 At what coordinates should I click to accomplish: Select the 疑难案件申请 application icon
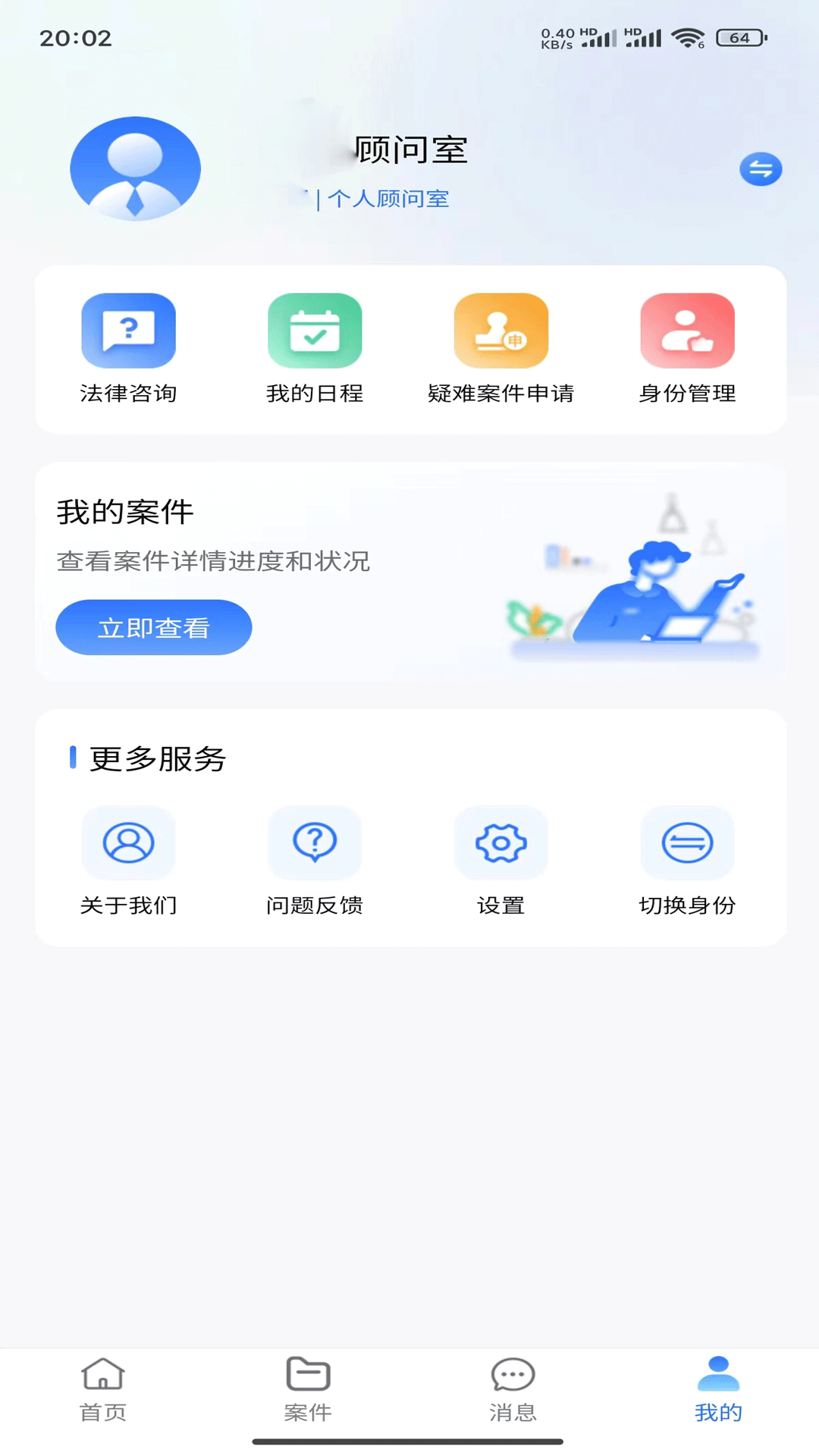(x=500, y=330)
